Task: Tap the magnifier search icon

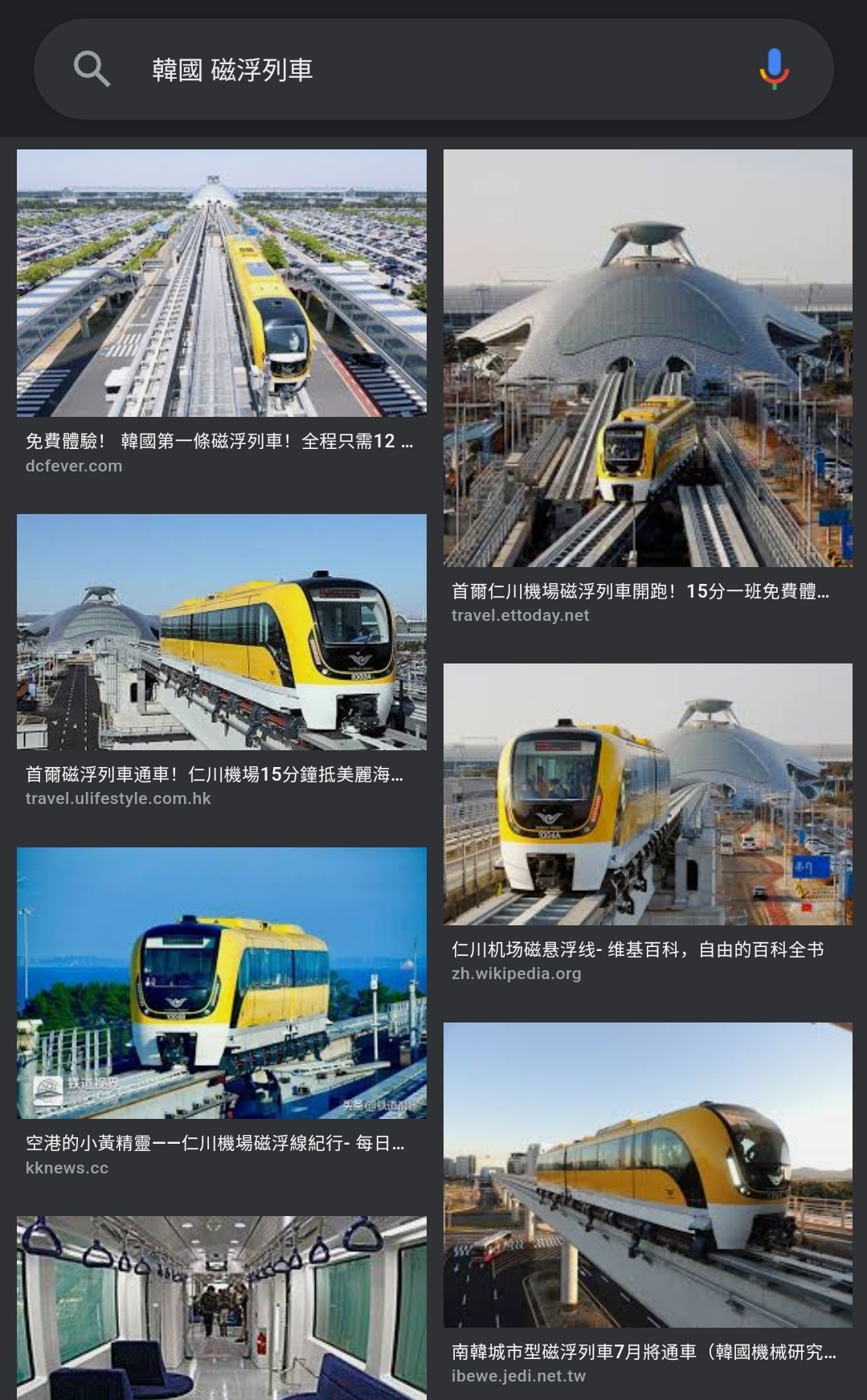Action: coord(92,69)
